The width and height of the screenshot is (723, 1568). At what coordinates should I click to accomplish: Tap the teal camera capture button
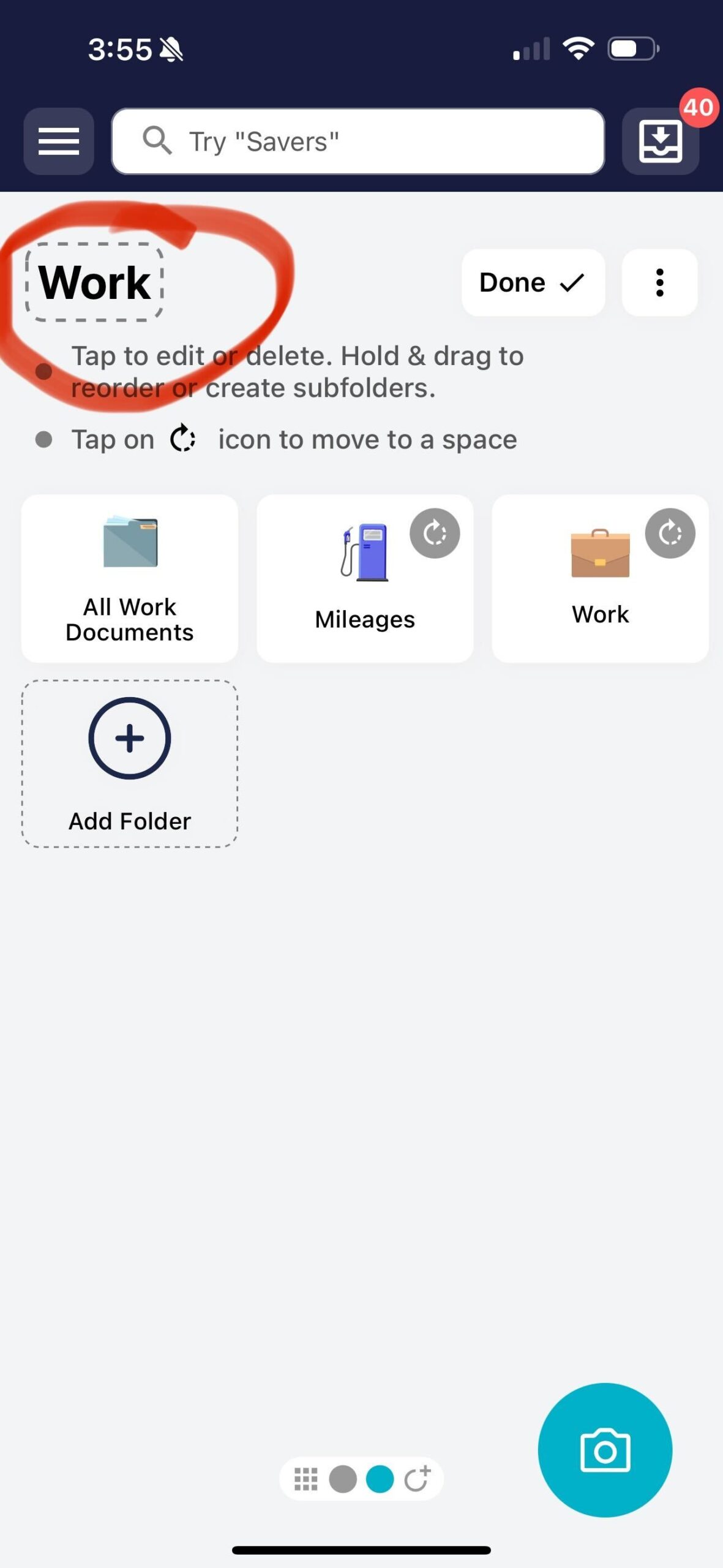[605, 1449]
